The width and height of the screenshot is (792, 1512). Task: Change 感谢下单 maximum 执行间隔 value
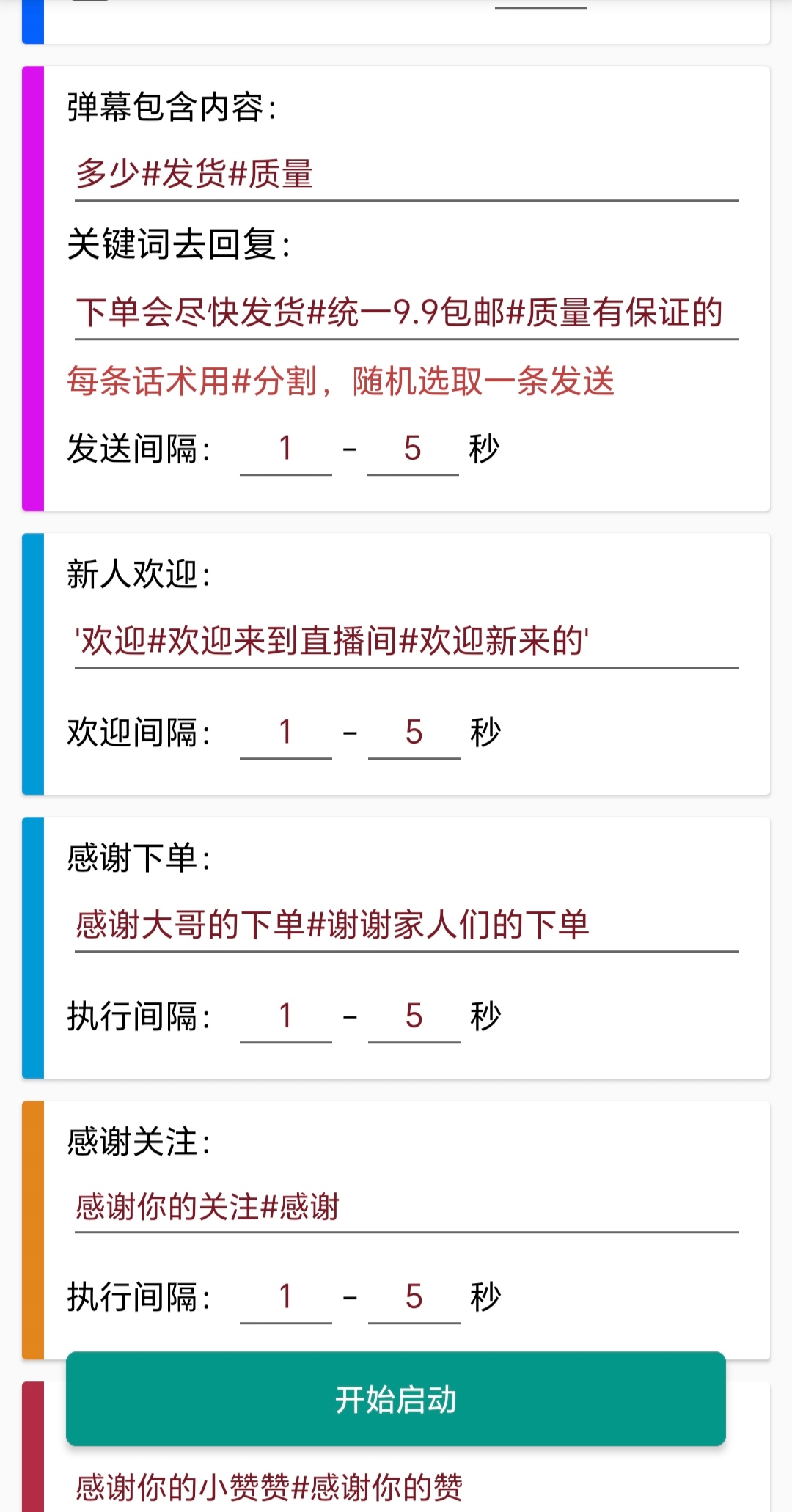click(x=414, y=1016)
